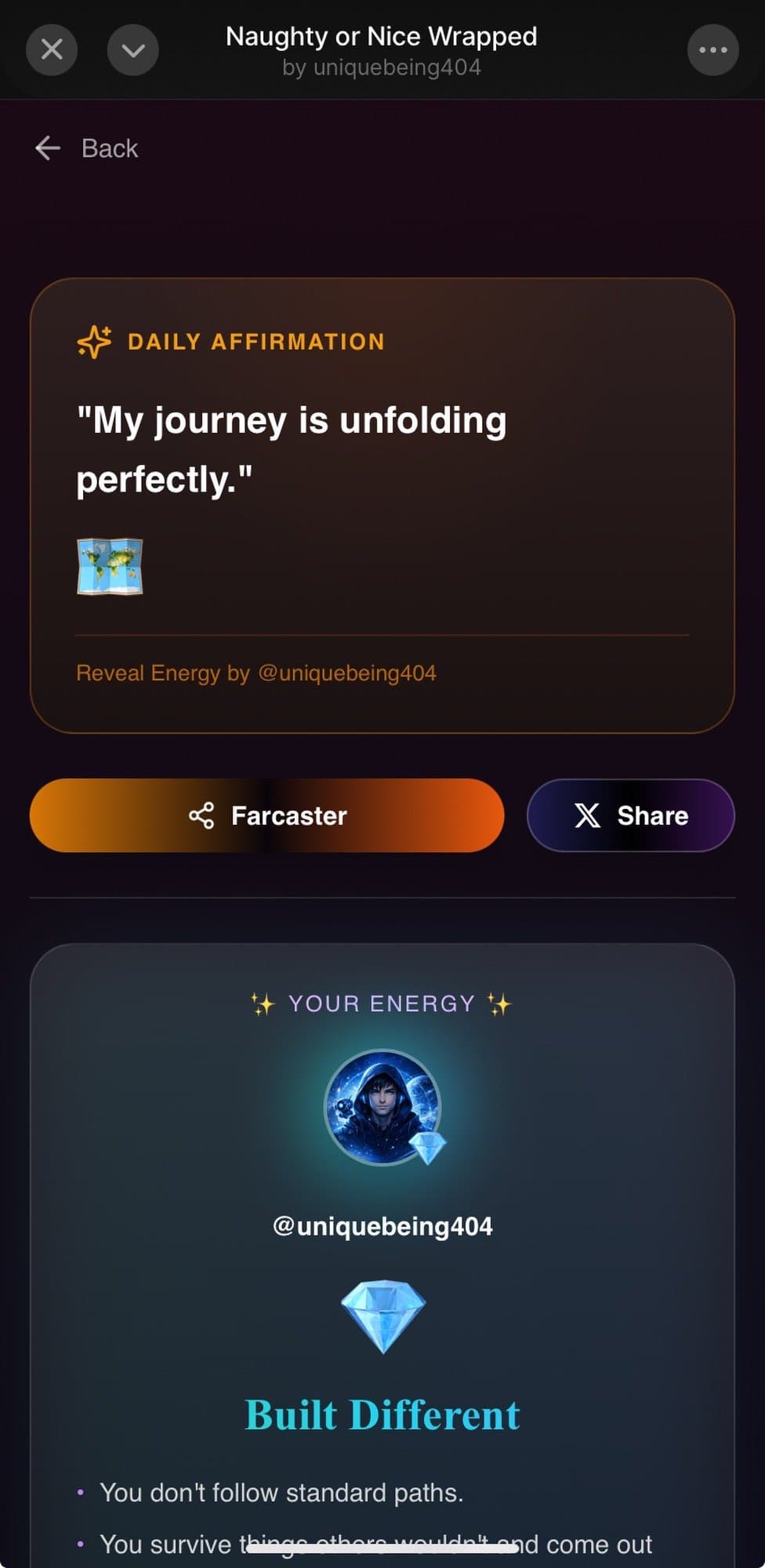Select the Farcaster share network icon

click(201, 815)
